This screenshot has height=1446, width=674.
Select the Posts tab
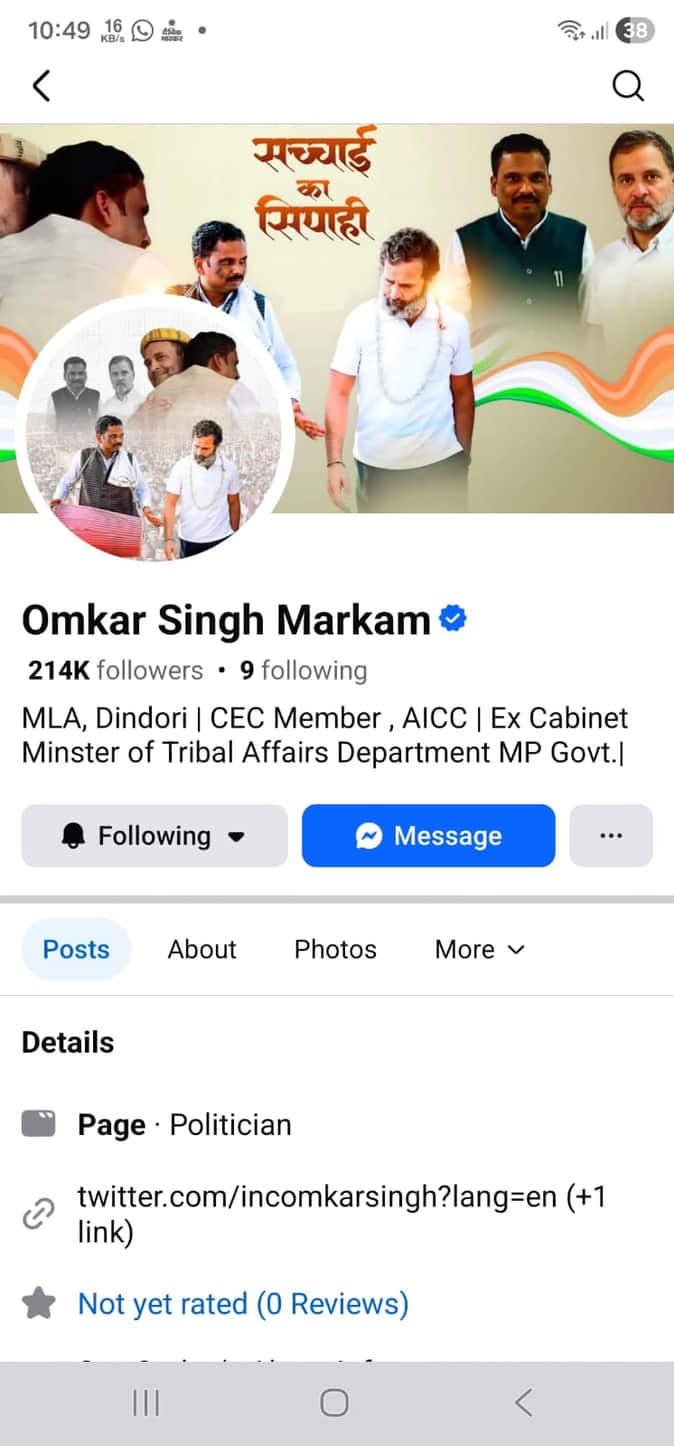76,949
